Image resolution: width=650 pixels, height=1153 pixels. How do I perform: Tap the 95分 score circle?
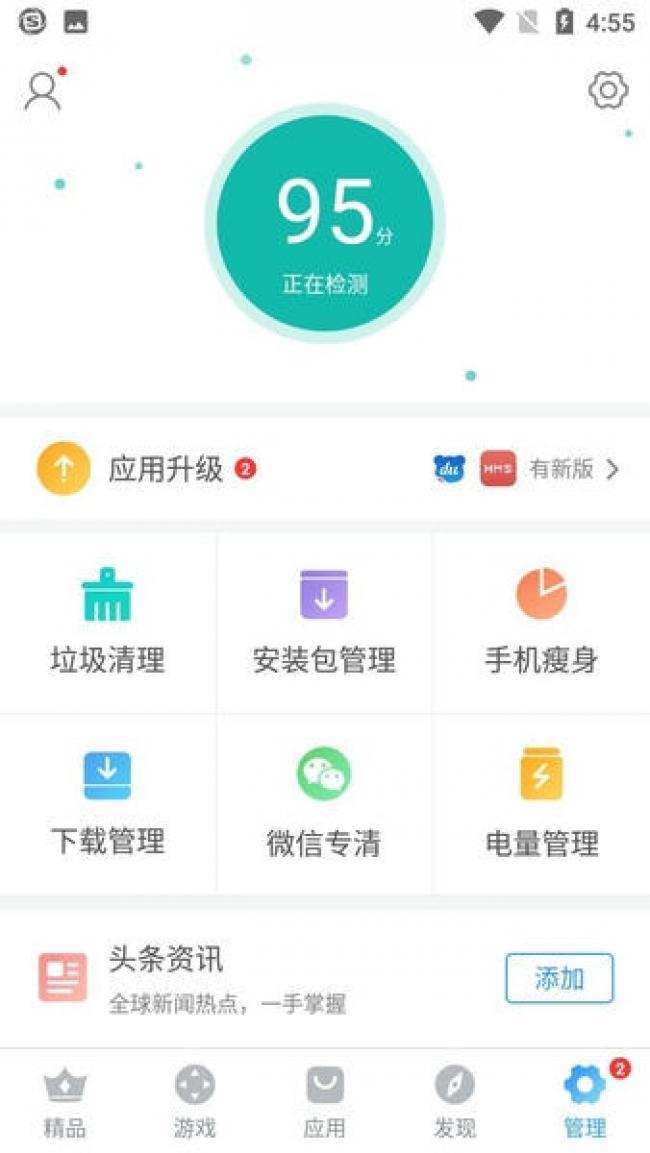(x=325, y=222)
